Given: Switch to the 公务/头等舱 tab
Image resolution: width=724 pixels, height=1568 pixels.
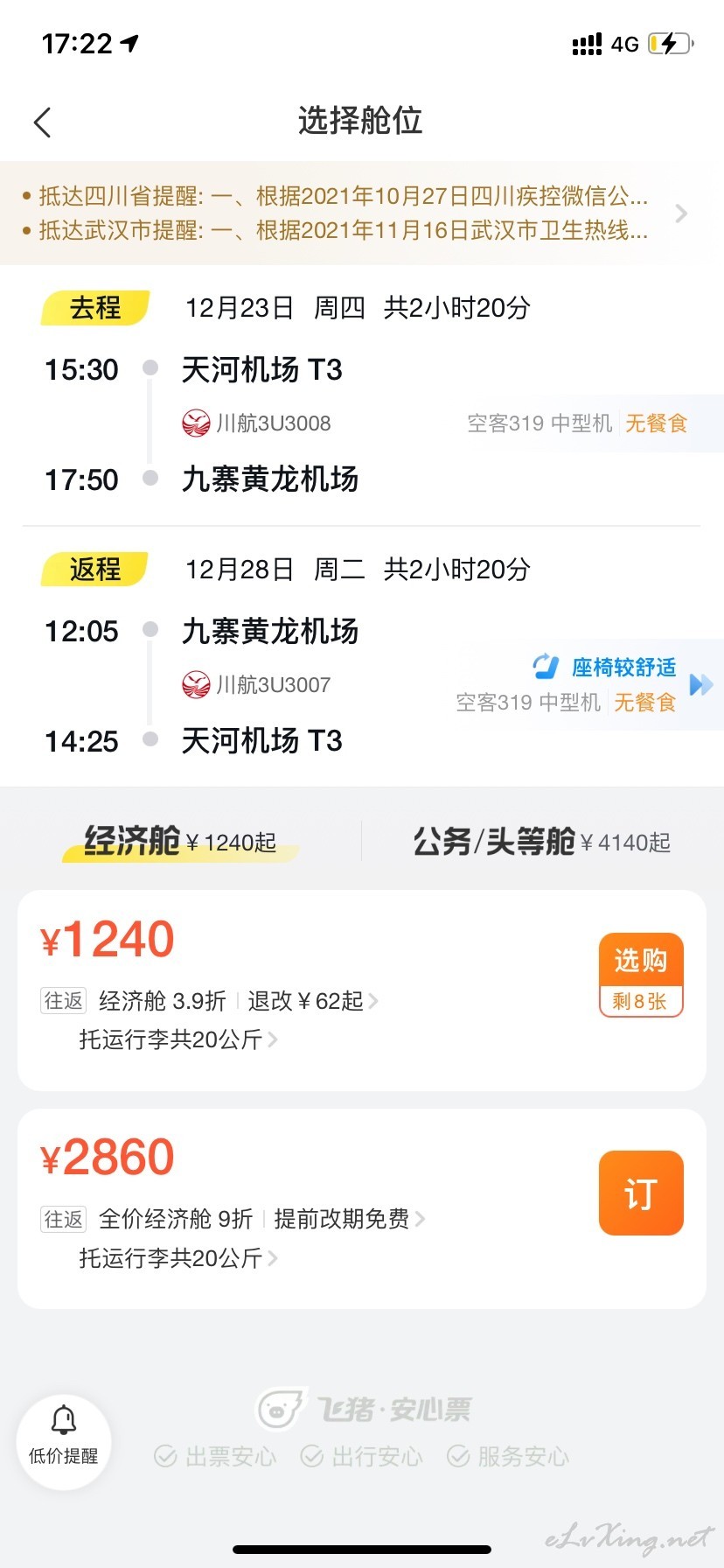Looking at the screenshot, I should pyautogui.click(x=541, y=842).
